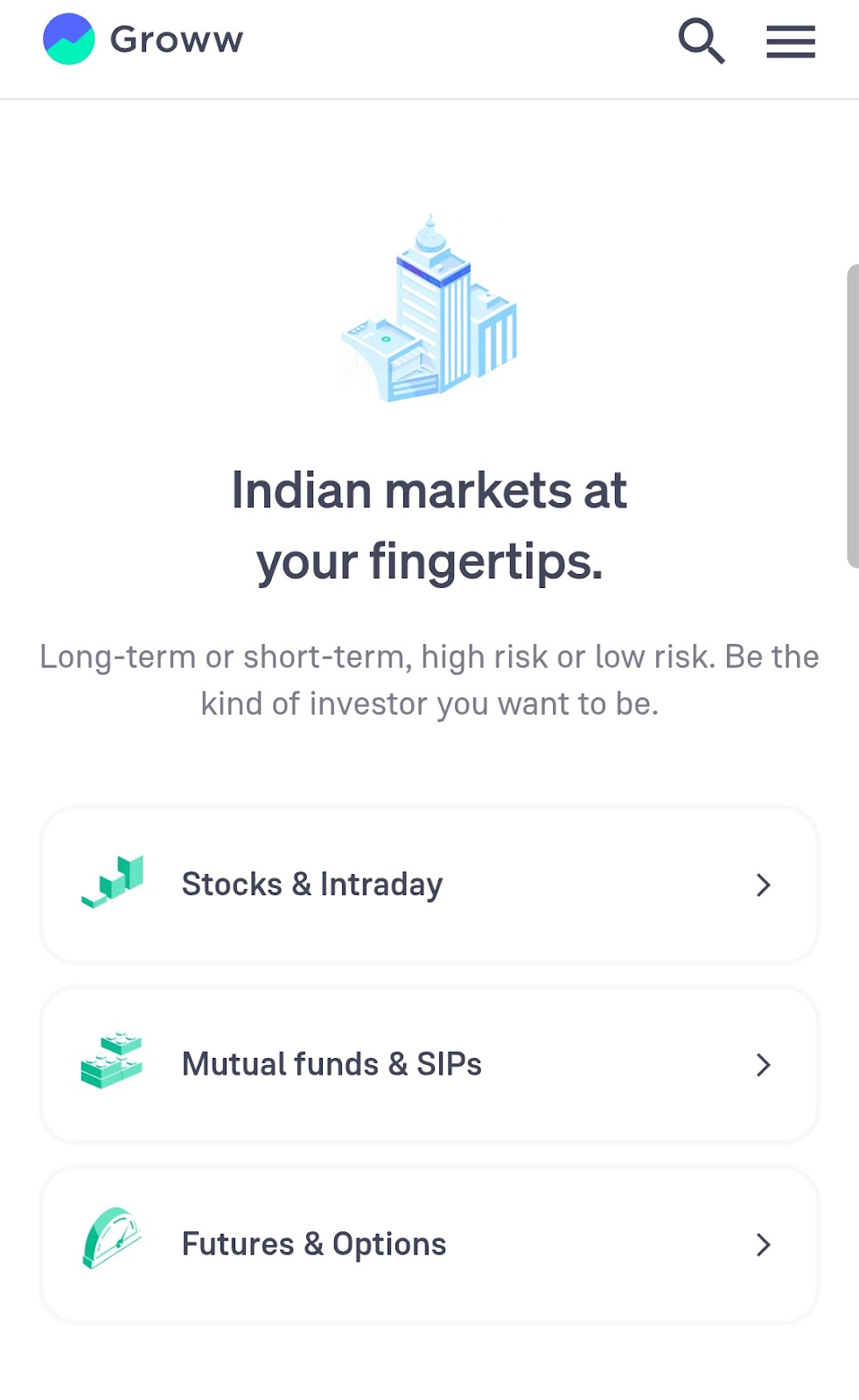Image resolution: width=859 pixels, height=1400 pixels.
Task: Open the hamburger menu
Action: point(791,41)
